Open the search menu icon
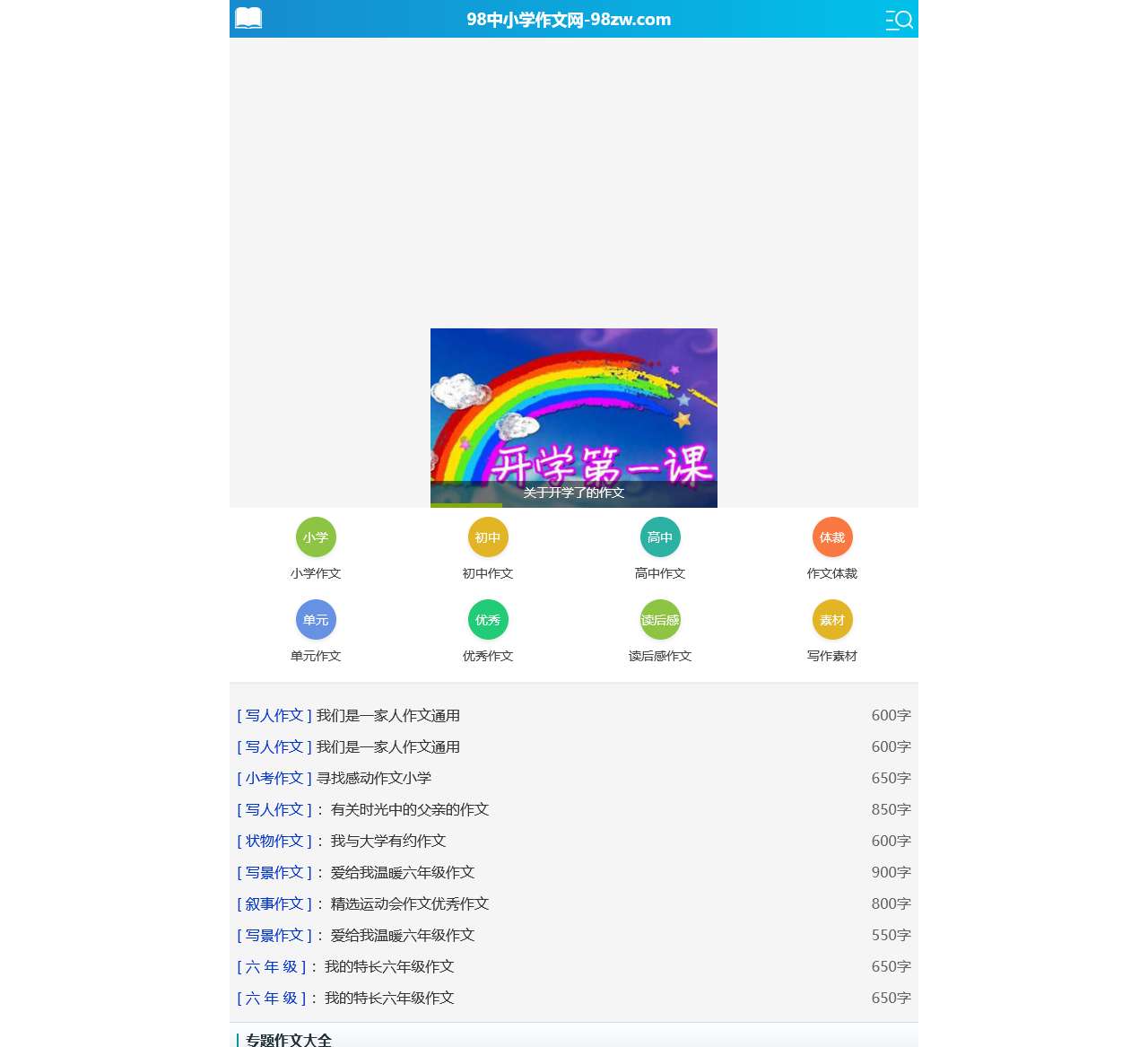Viewport: 1148px width, 1047px height. 899,20
